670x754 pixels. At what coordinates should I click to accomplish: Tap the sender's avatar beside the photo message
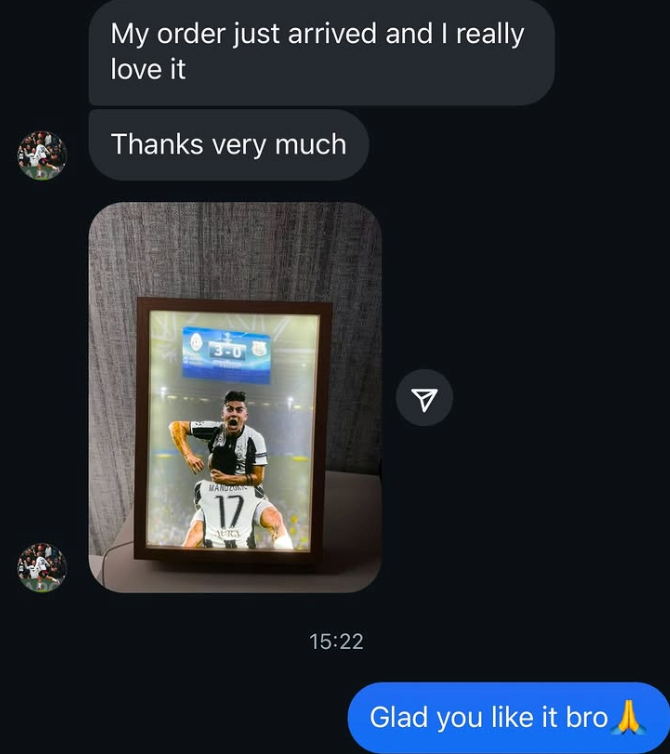(42, 567)
